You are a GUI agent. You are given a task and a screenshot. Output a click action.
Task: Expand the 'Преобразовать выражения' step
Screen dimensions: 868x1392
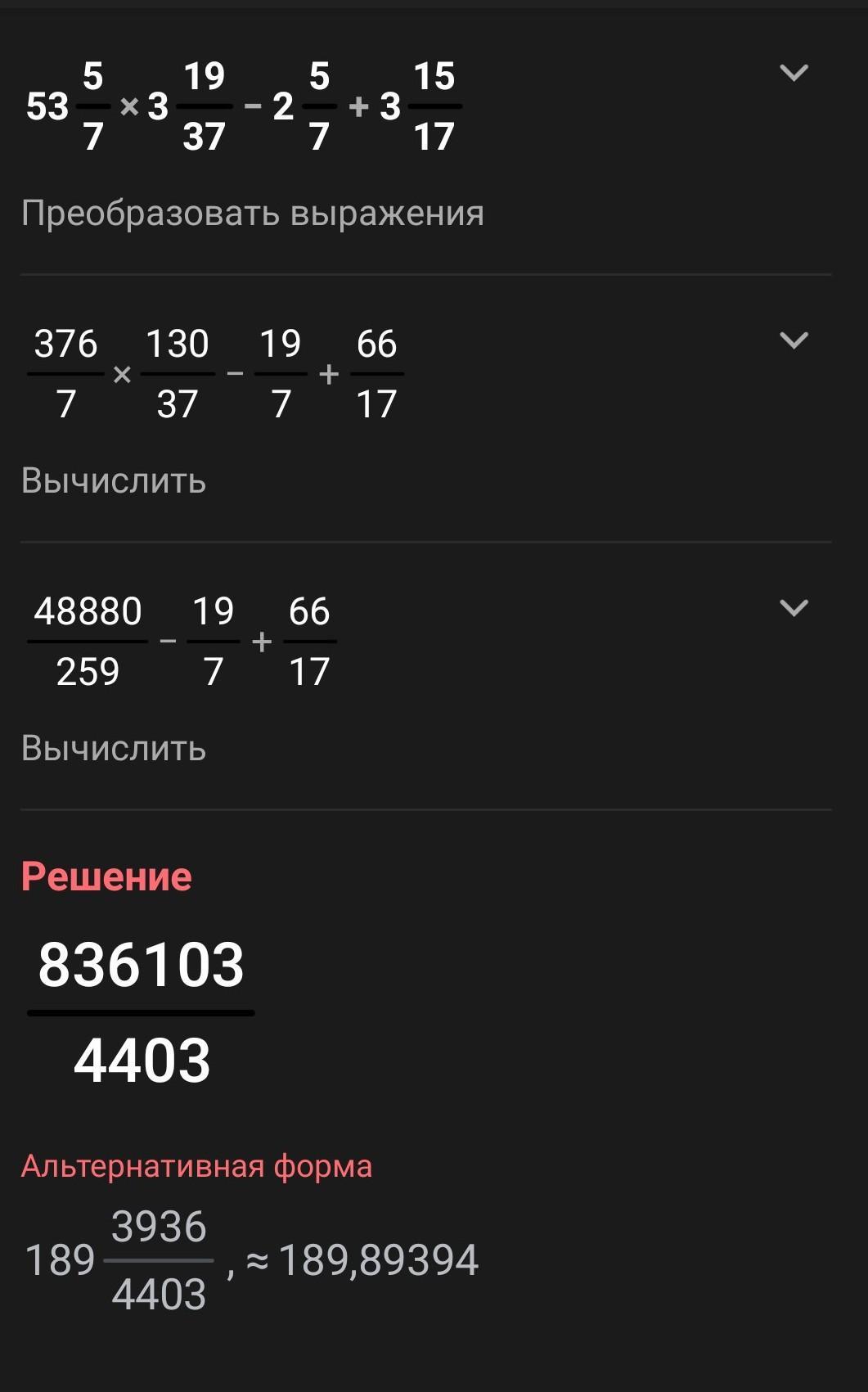pyautogui.click(x=794, y=73)
